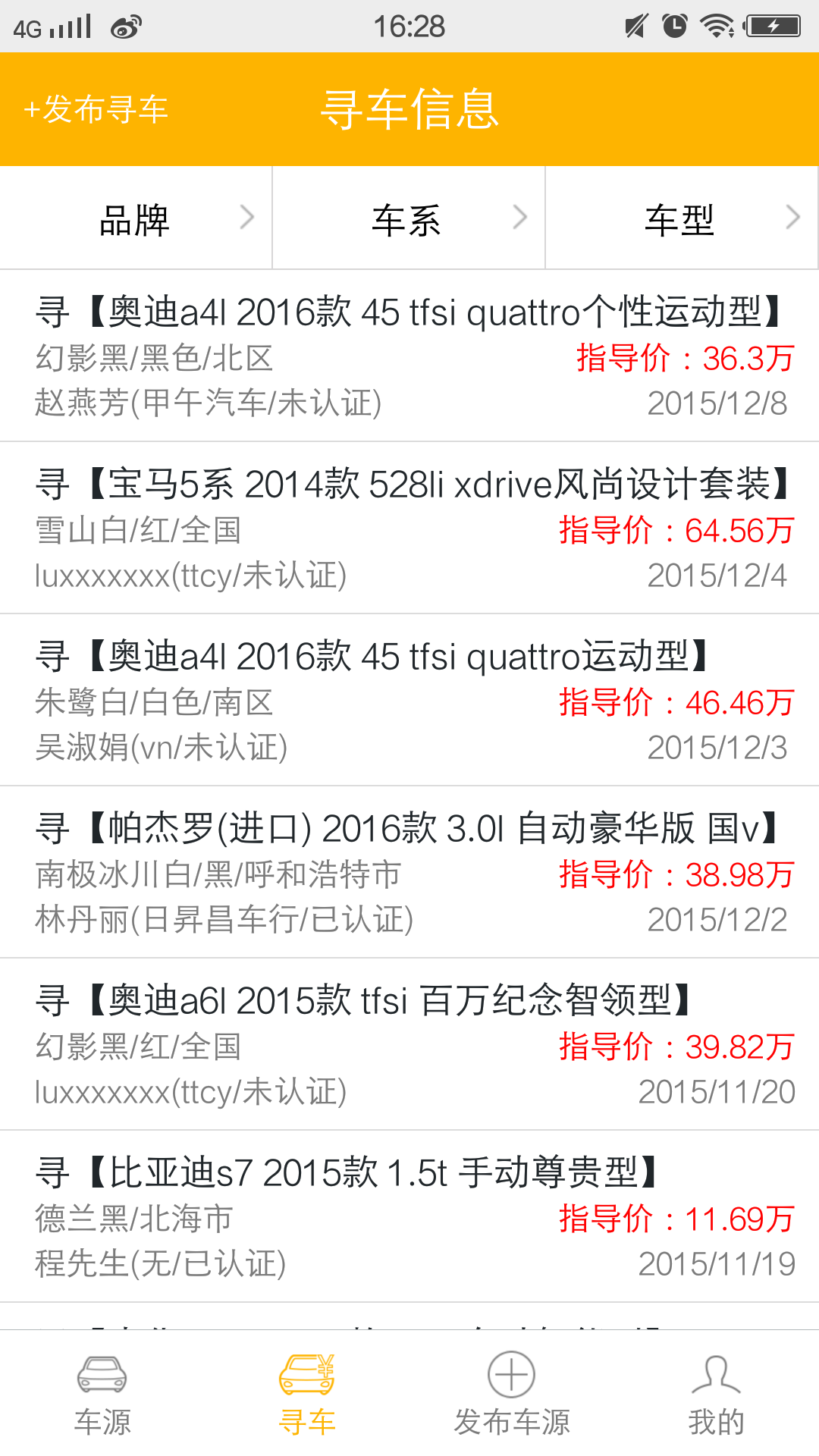Image resolution: width=819 pixels, height=1456 pixels.
Task: Tap the +发布寻车 button
Action: [x=96, y=109]
